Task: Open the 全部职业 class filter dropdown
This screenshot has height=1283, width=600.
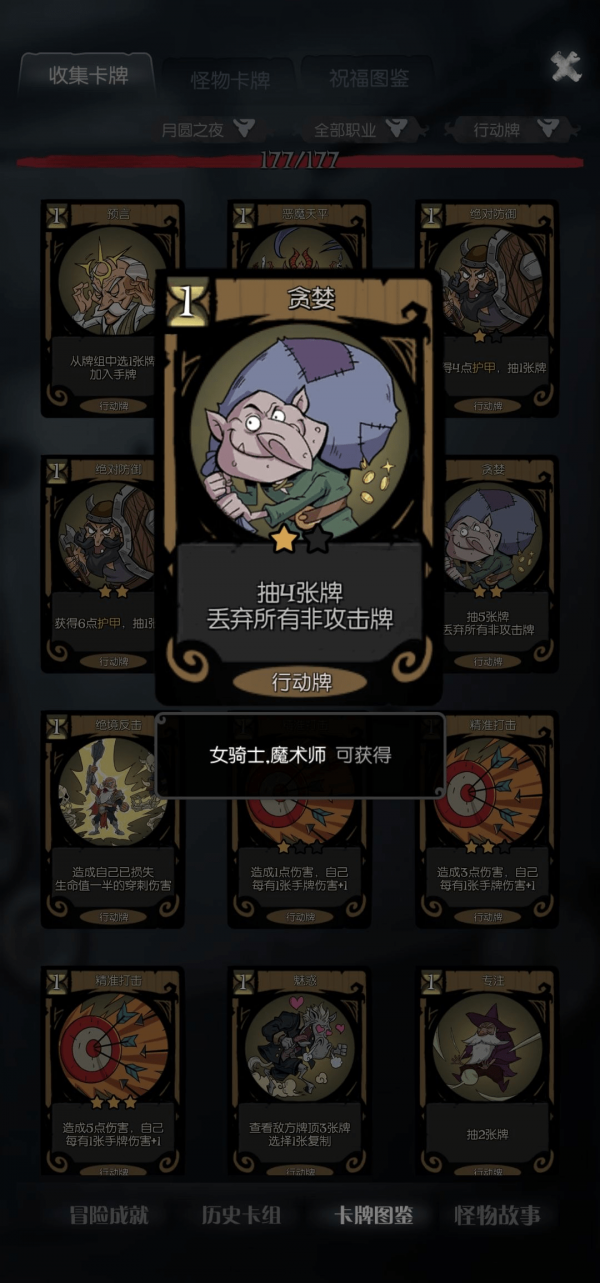Action: click(359, 129)
